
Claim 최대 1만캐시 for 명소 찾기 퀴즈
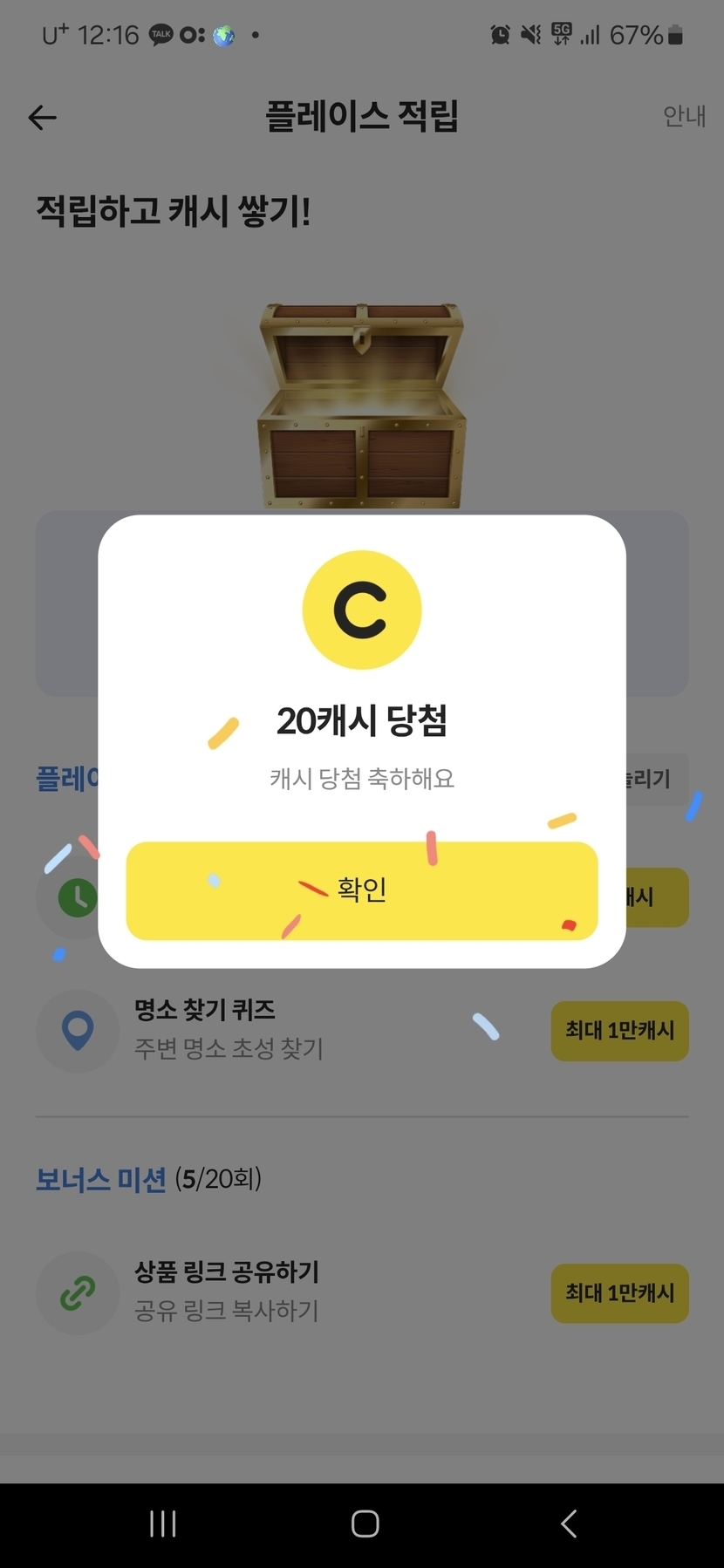tap(619, 1031)
